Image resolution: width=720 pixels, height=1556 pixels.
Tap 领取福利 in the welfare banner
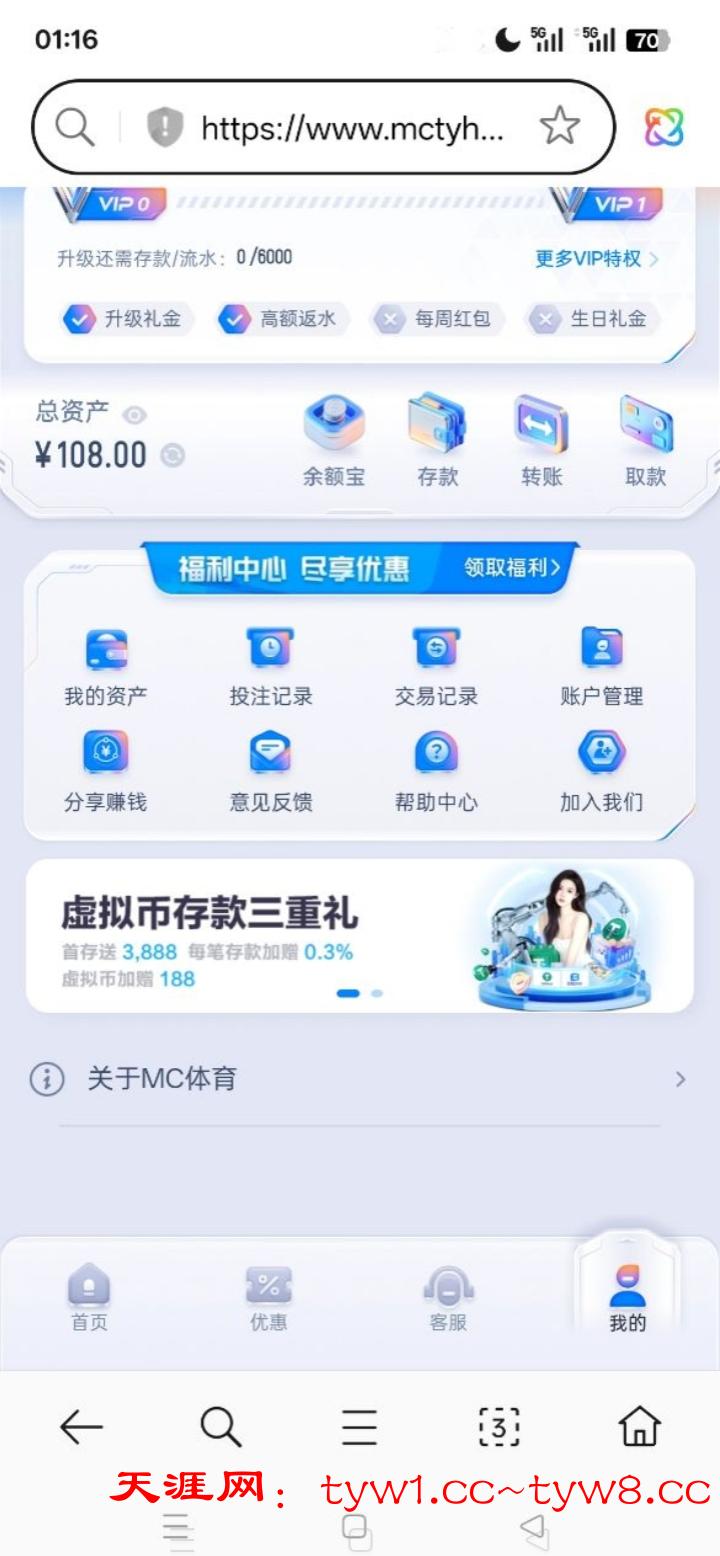tap(511, 568)
